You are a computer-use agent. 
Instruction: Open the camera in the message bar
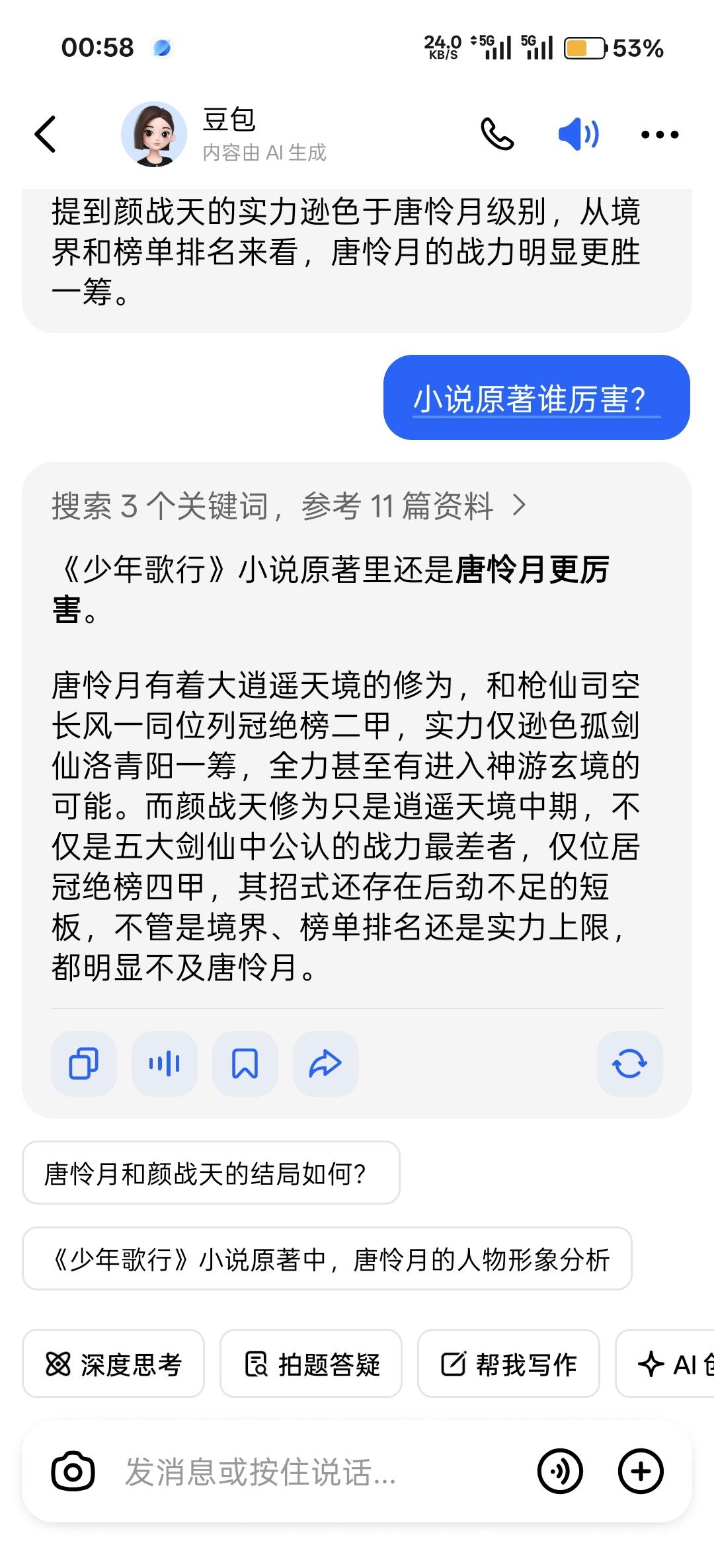coord(73,1472)
